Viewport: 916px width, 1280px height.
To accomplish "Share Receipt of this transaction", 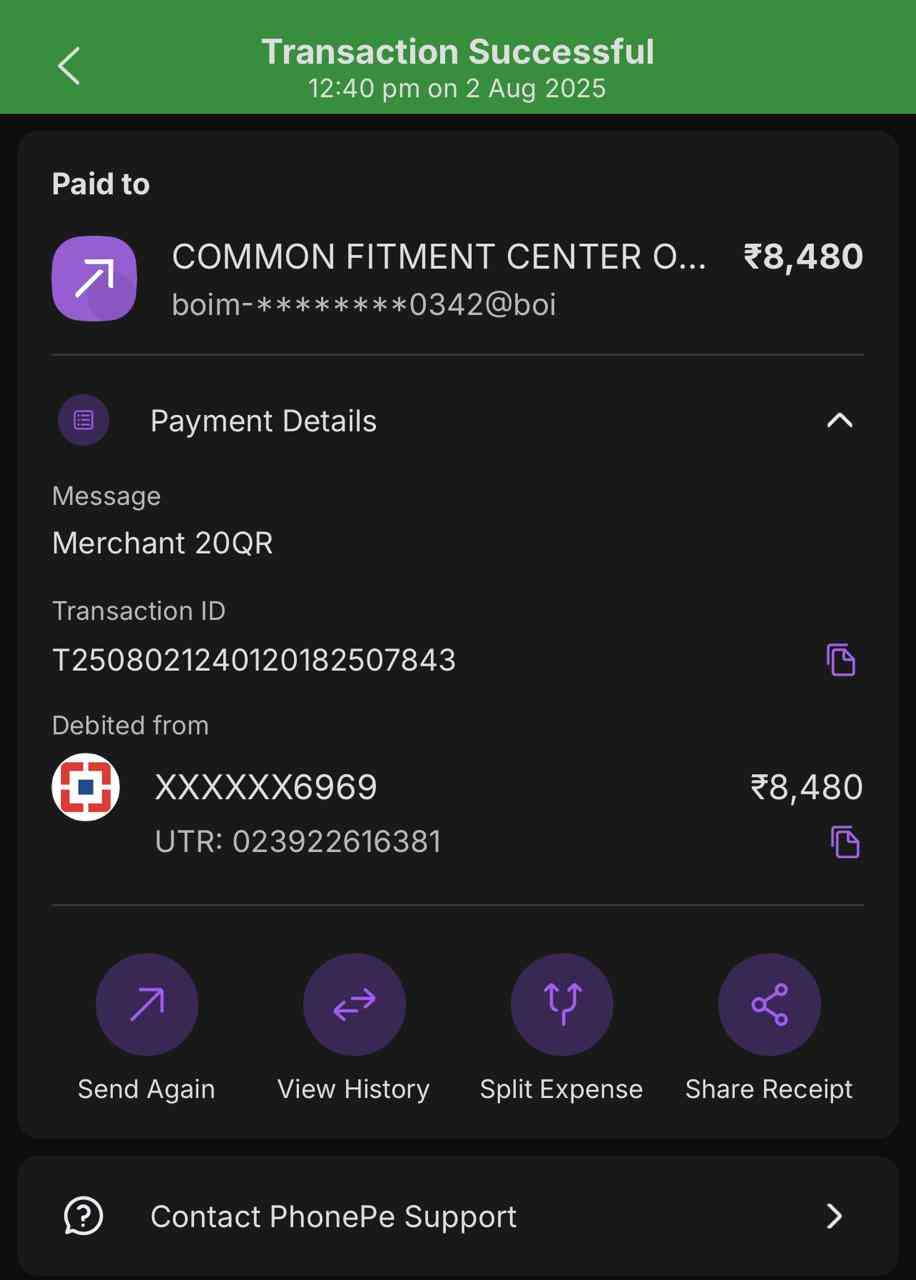I will coord(769,1005).
